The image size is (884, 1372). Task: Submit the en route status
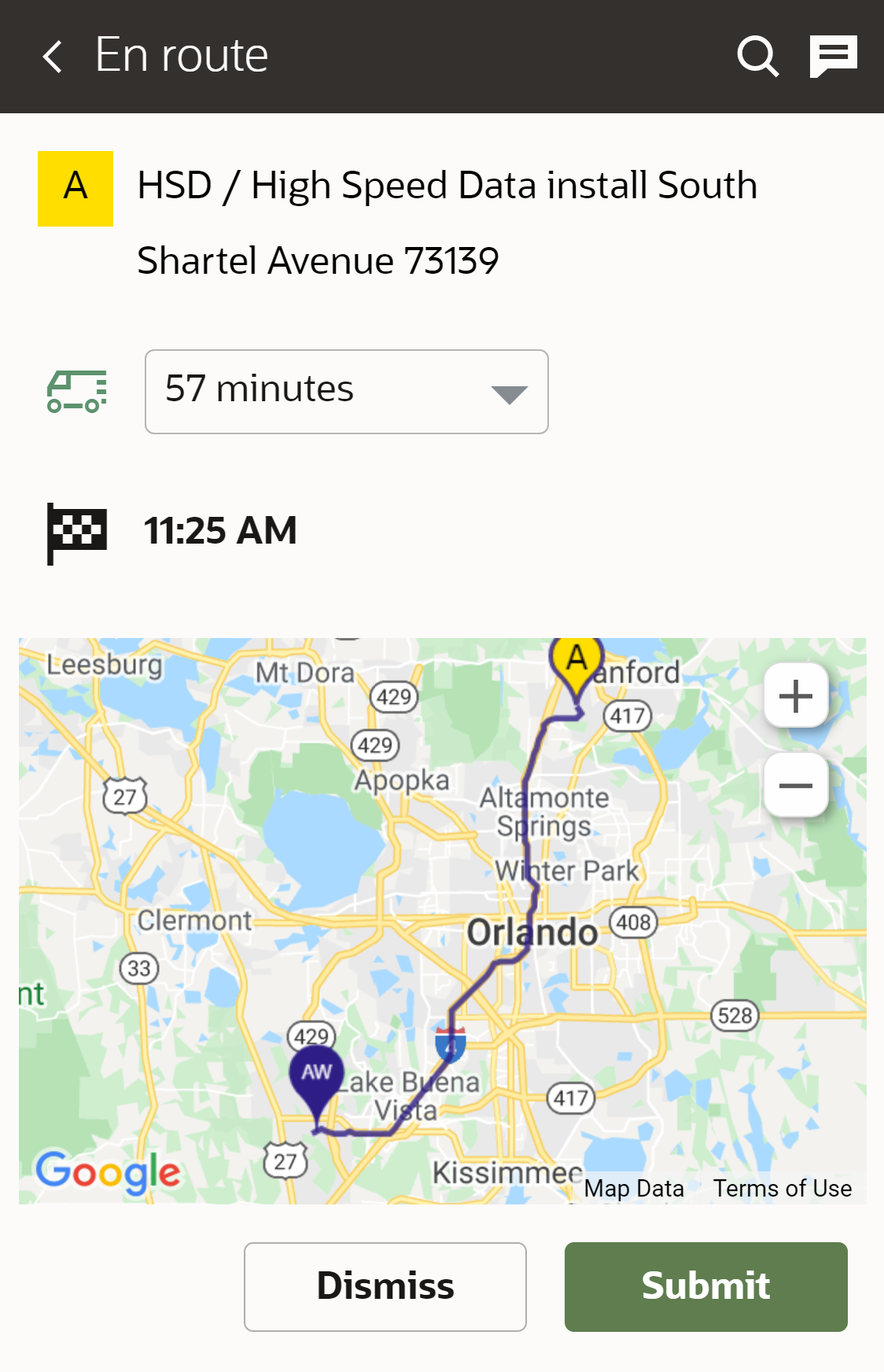705,1286
